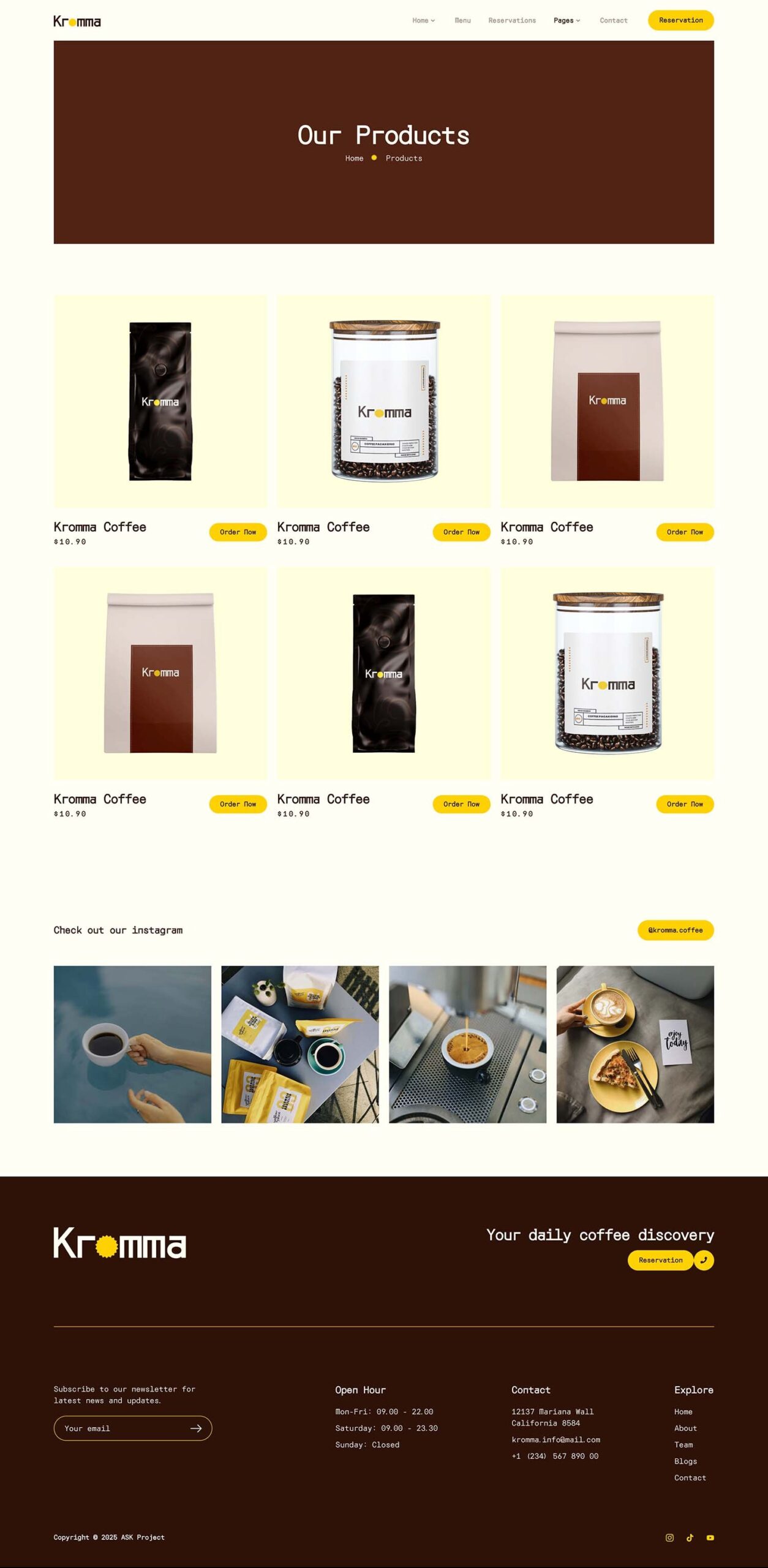768x1568 pixels.
Task: Open the black coffee bag product tile in first row
Action: pos(160,401)
